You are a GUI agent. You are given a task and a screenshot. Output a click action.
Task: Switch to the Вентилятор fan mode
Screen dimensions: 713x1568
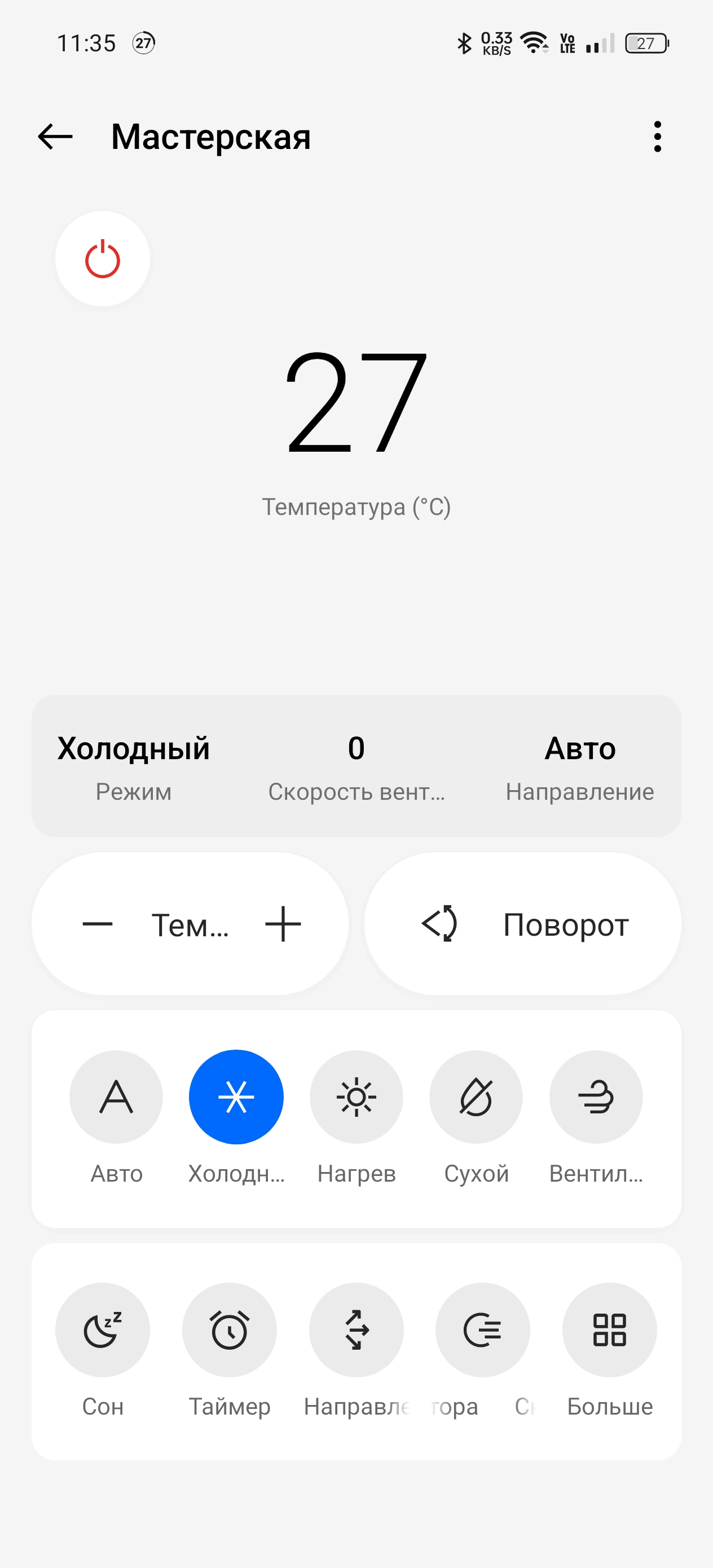[596, 1097]
